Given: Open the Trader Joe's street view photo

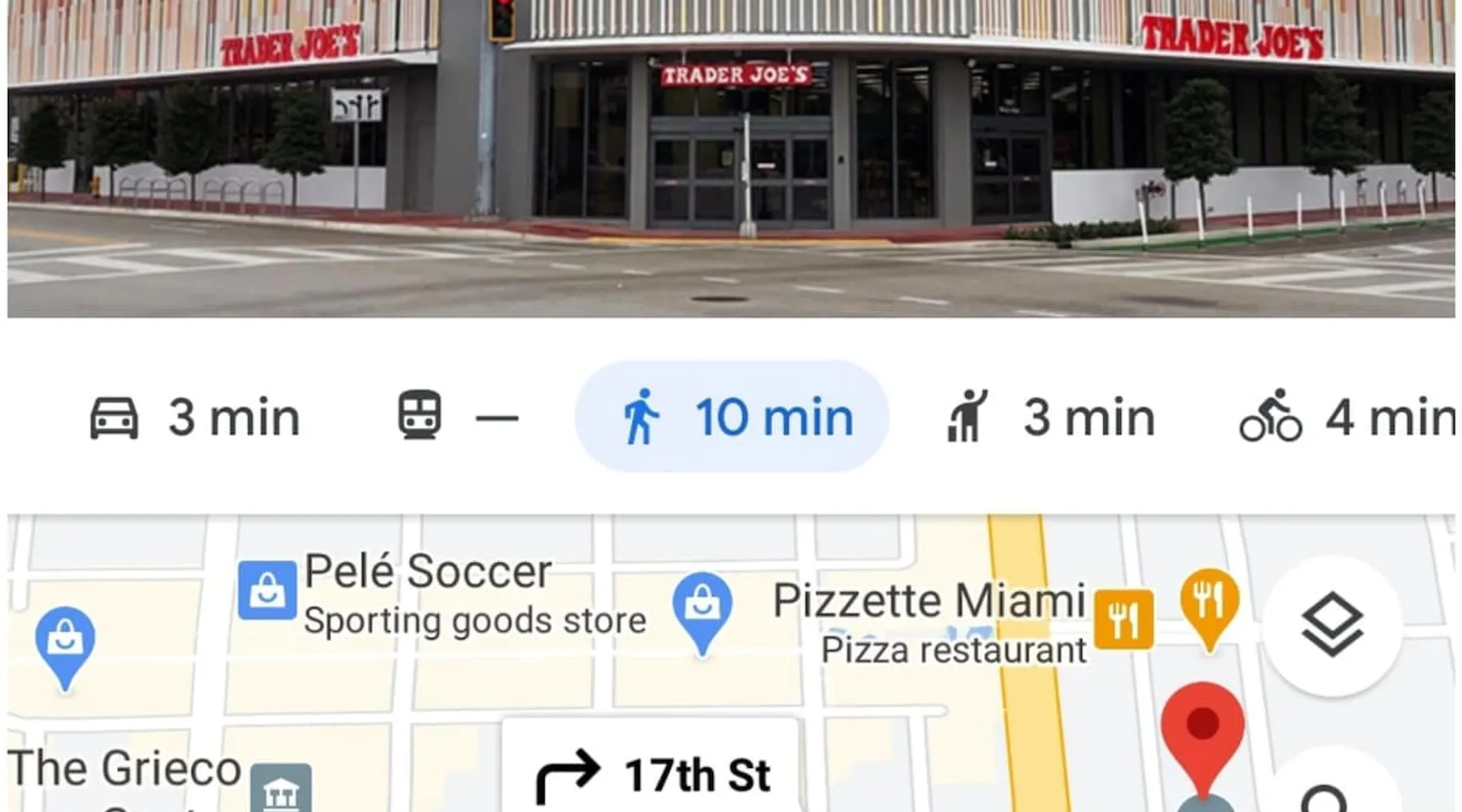Looking at the screenshot, I should point(731,158).
